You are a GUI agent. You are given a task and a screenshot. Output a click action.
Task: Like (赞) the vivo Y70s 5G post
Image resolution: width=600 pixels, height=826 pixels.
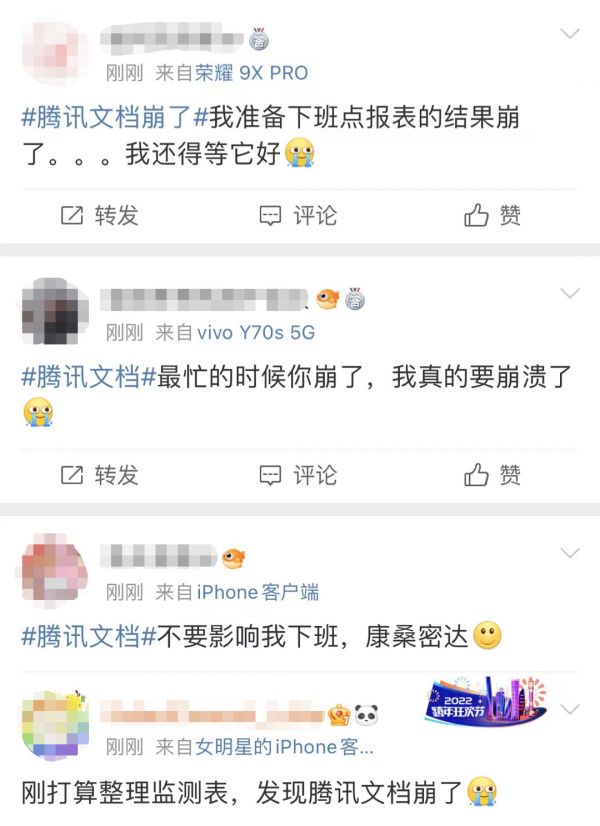(x=492, y=474)
